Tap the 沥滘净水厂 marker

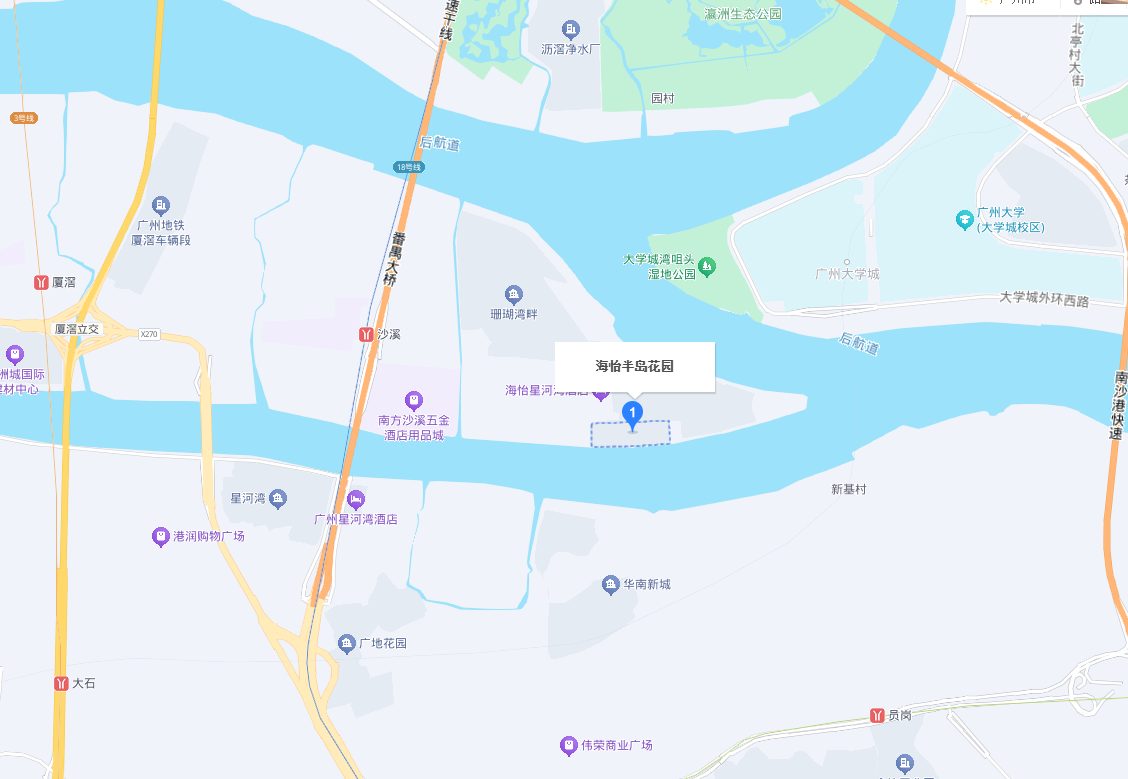(x=571, y=29)
